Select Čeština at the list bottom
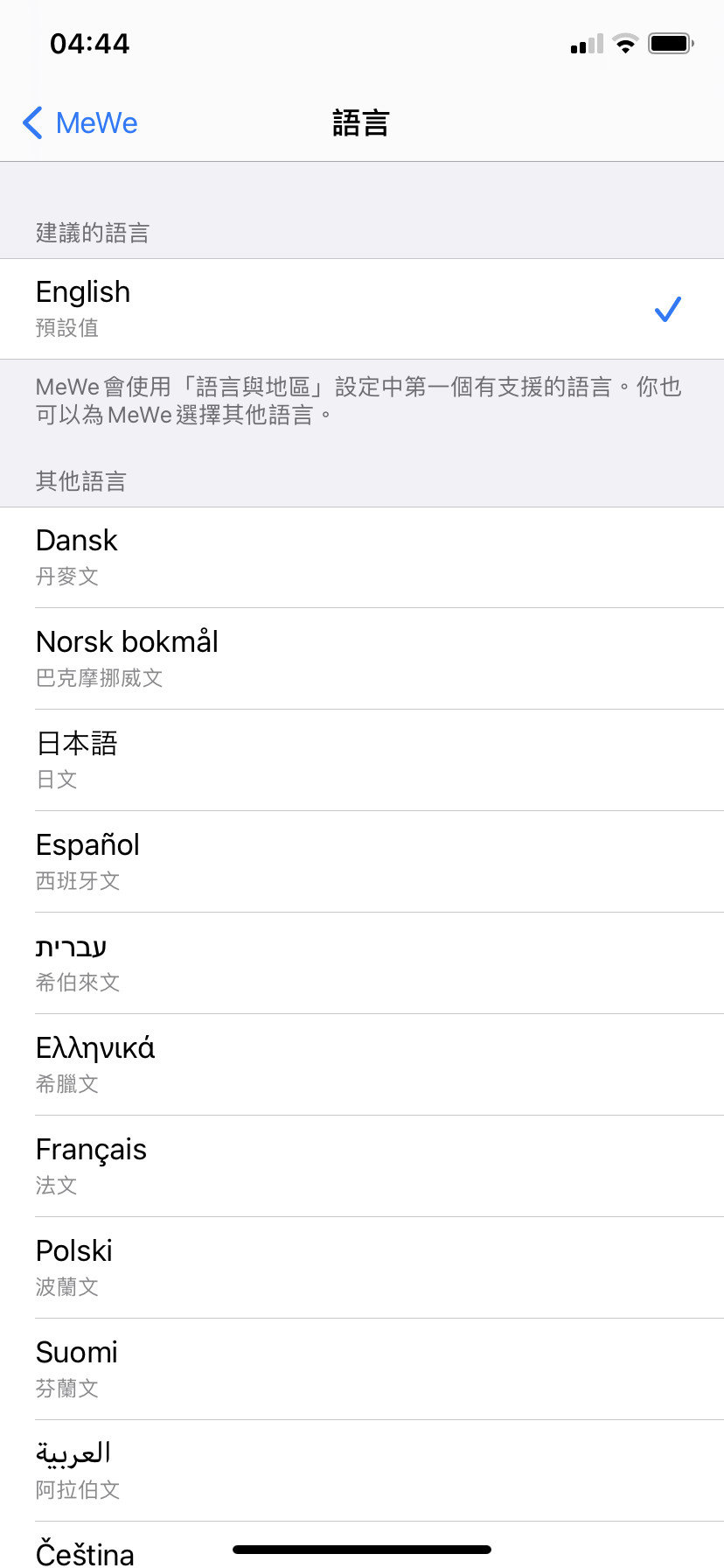The width and height of the screenshot is (724, 1568). [x=362, y=1545]
